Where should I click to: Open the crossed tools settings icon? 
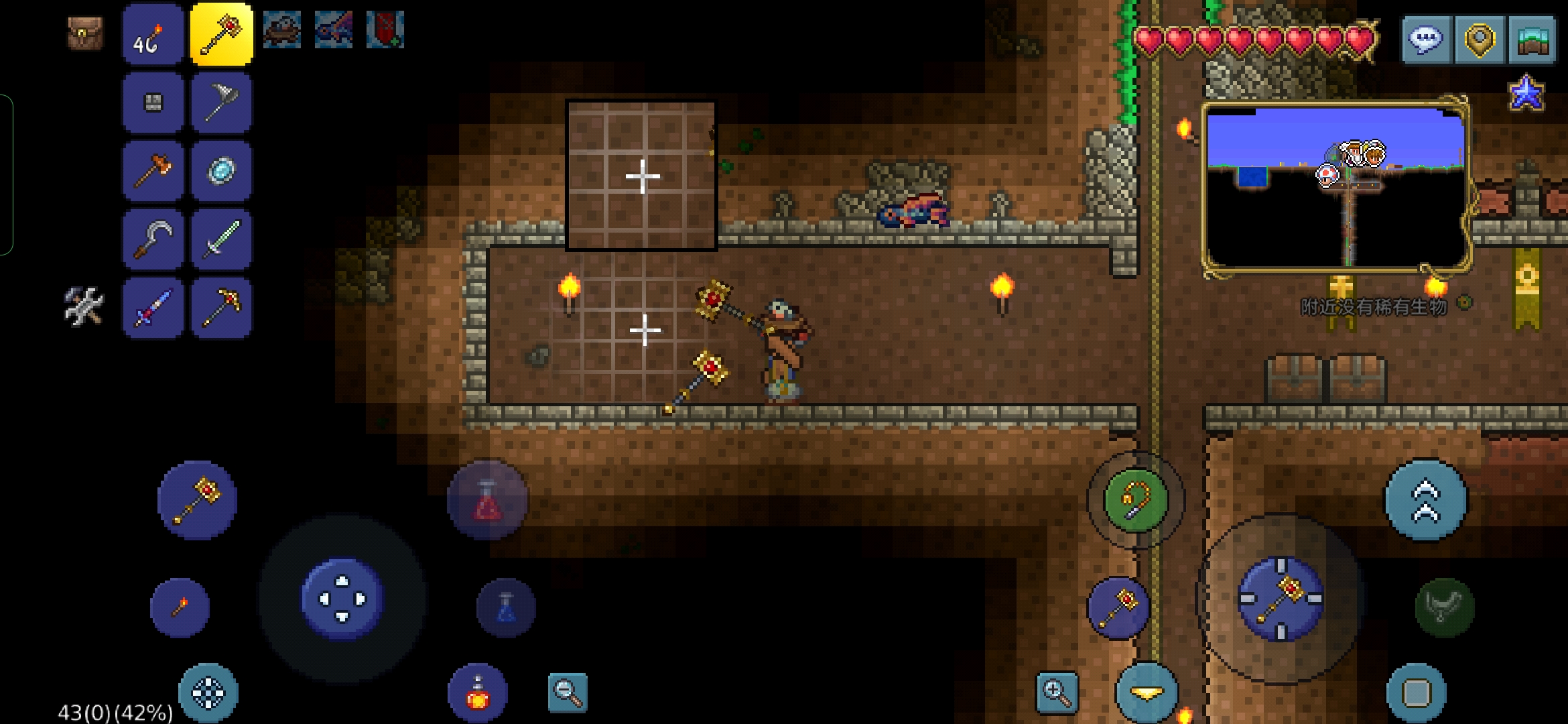84,306
